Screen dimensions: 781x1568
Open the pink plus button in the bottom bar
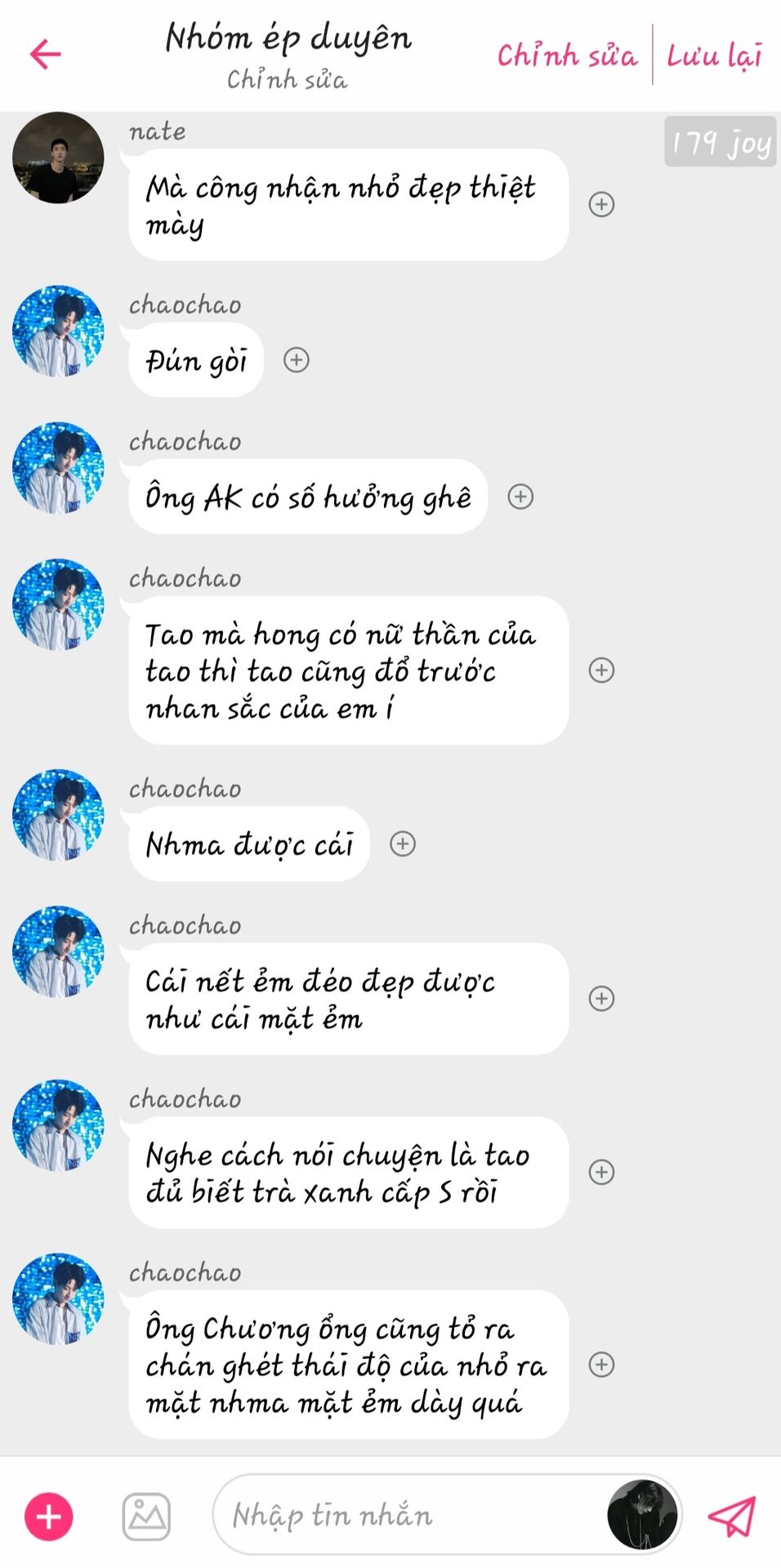click(x=49, y=1517)
